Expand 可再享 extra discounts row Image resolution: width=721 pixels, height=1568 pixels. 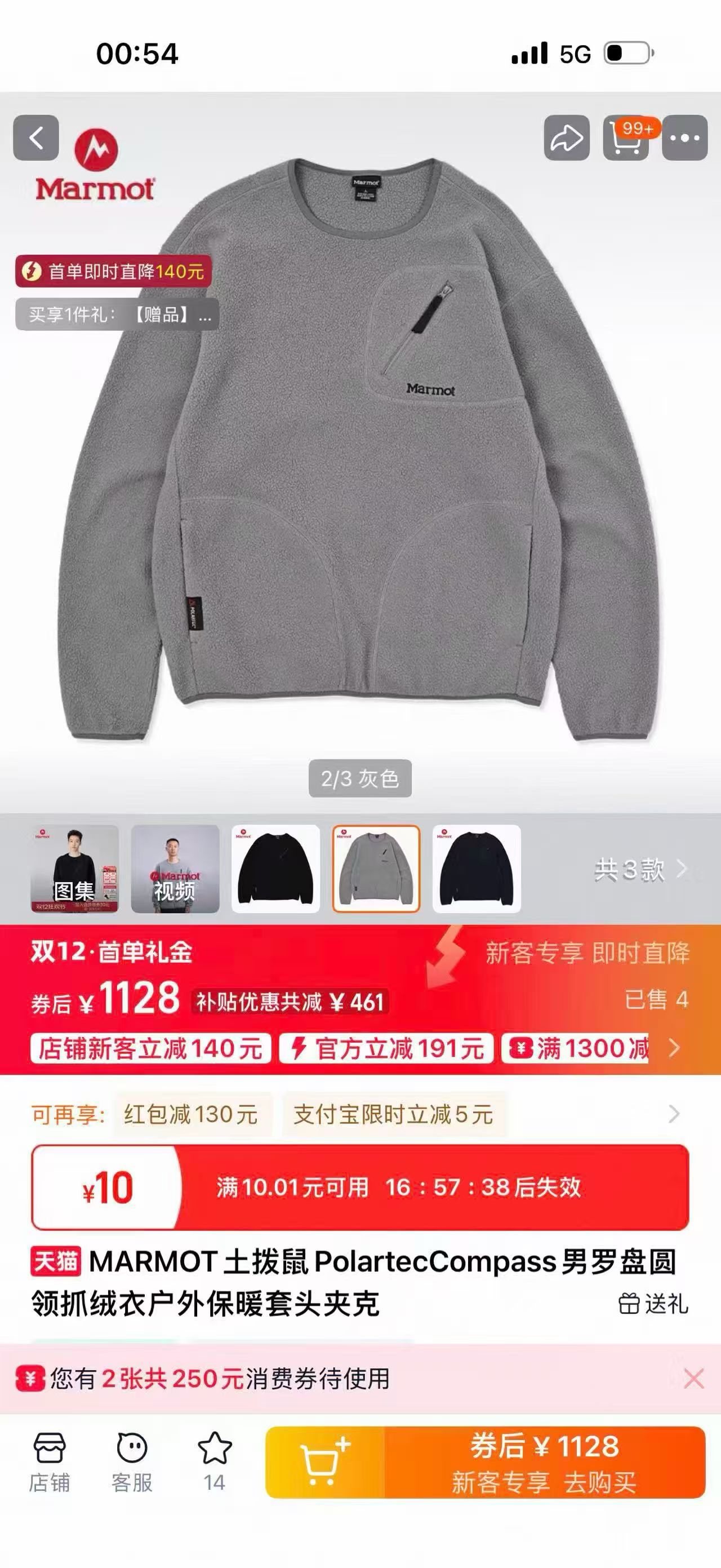point(673,1114)
